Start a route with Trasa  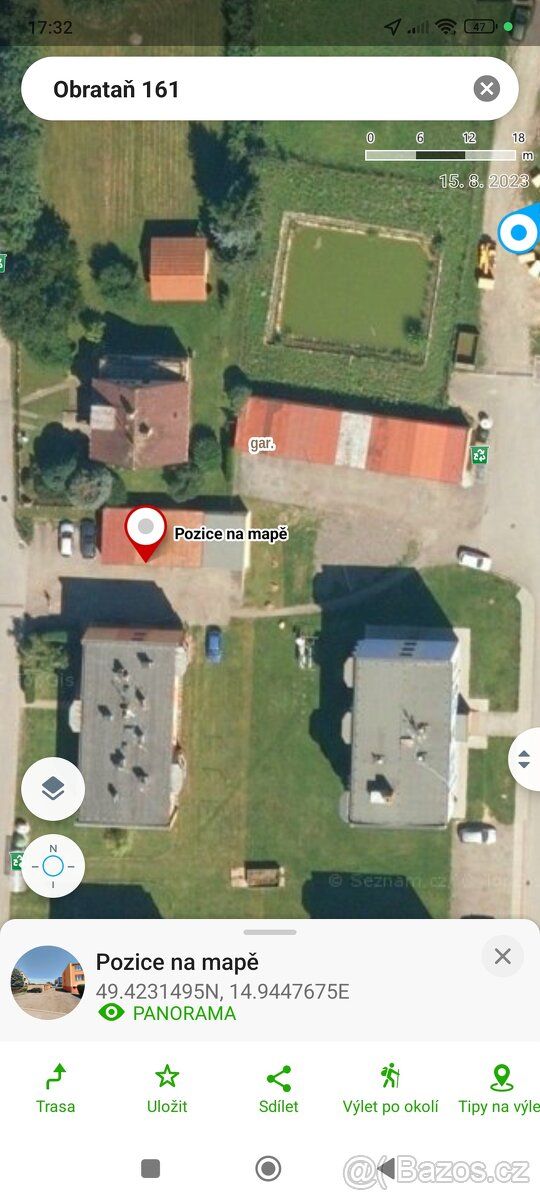coord(56,1089)
